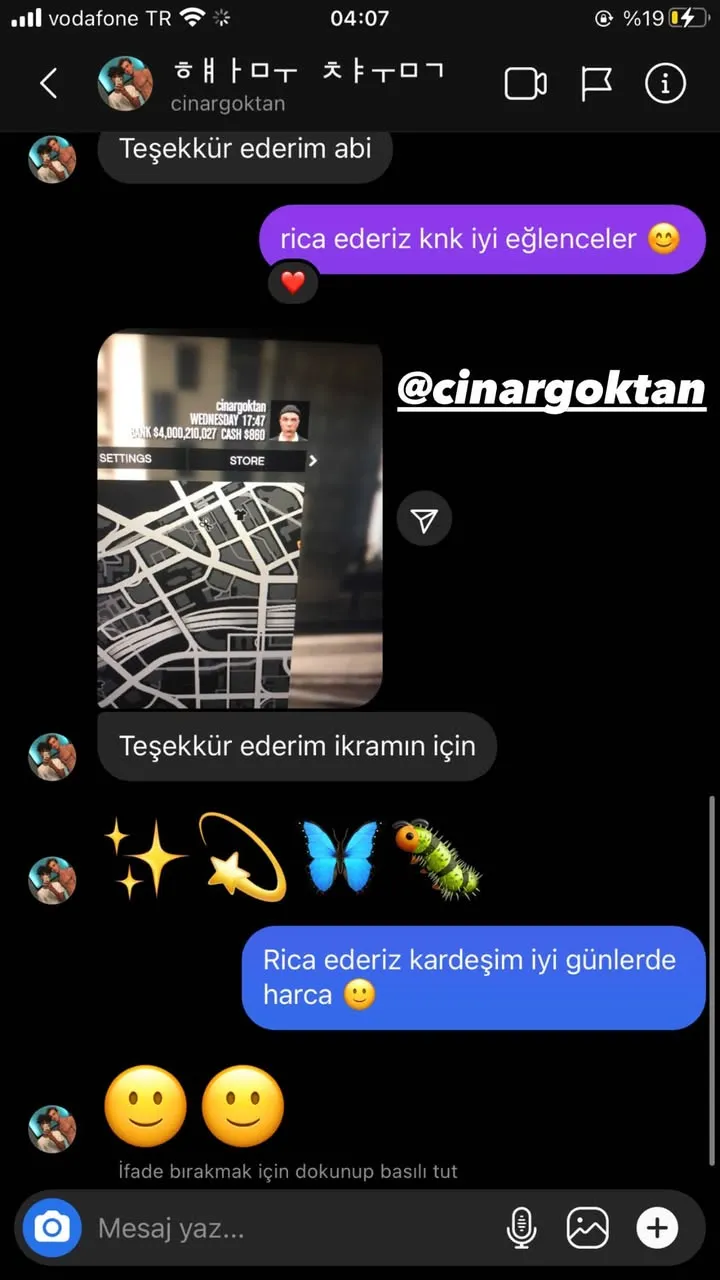Open the conversation details info icon
Image resolution: width=720 pixels, height=1280 pixels.
664,83
